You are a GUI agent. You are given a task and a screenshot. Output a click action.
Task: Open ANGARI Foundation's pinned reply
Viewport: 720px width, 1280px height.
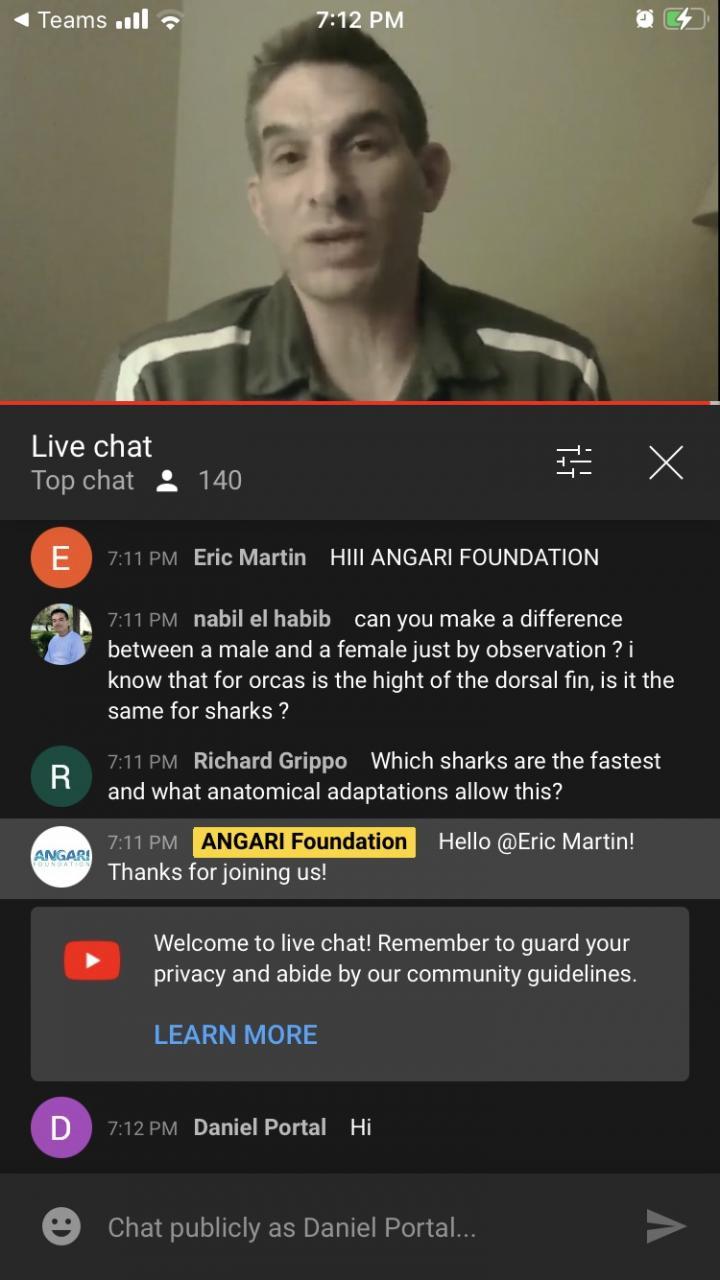pos(370,857)
